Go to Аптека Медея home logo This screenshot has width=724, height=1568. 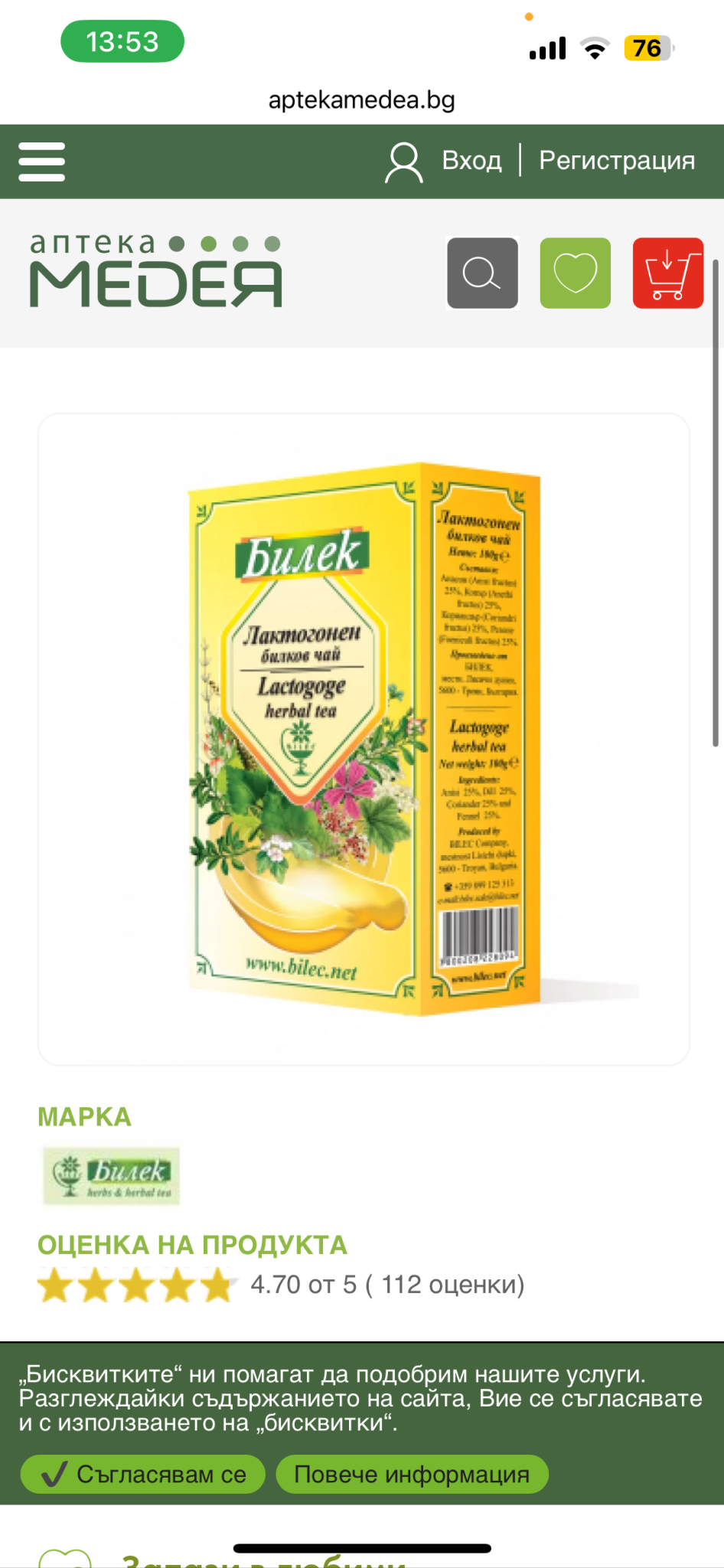tap(156, 272)
